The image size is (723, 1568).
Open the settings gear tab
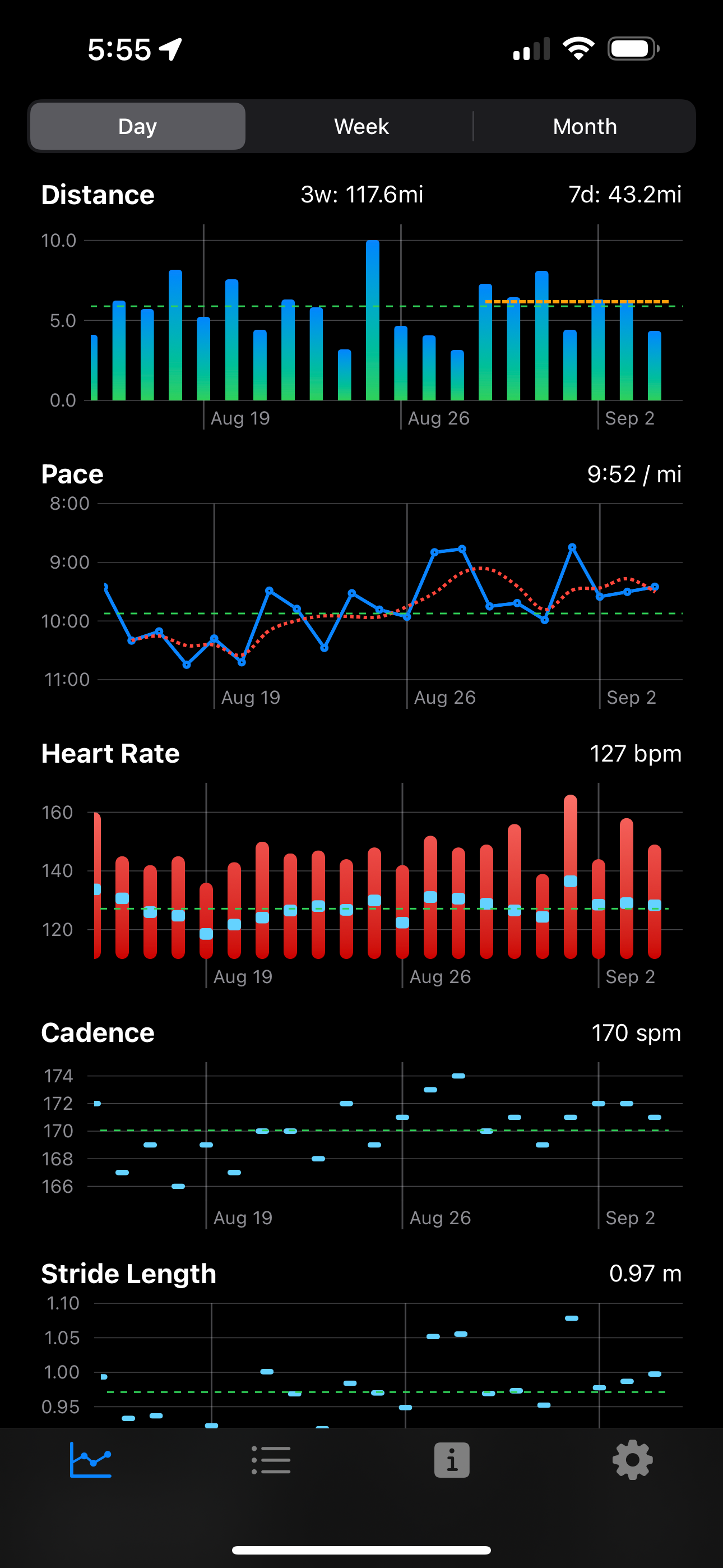click(x=632, y=1460)
